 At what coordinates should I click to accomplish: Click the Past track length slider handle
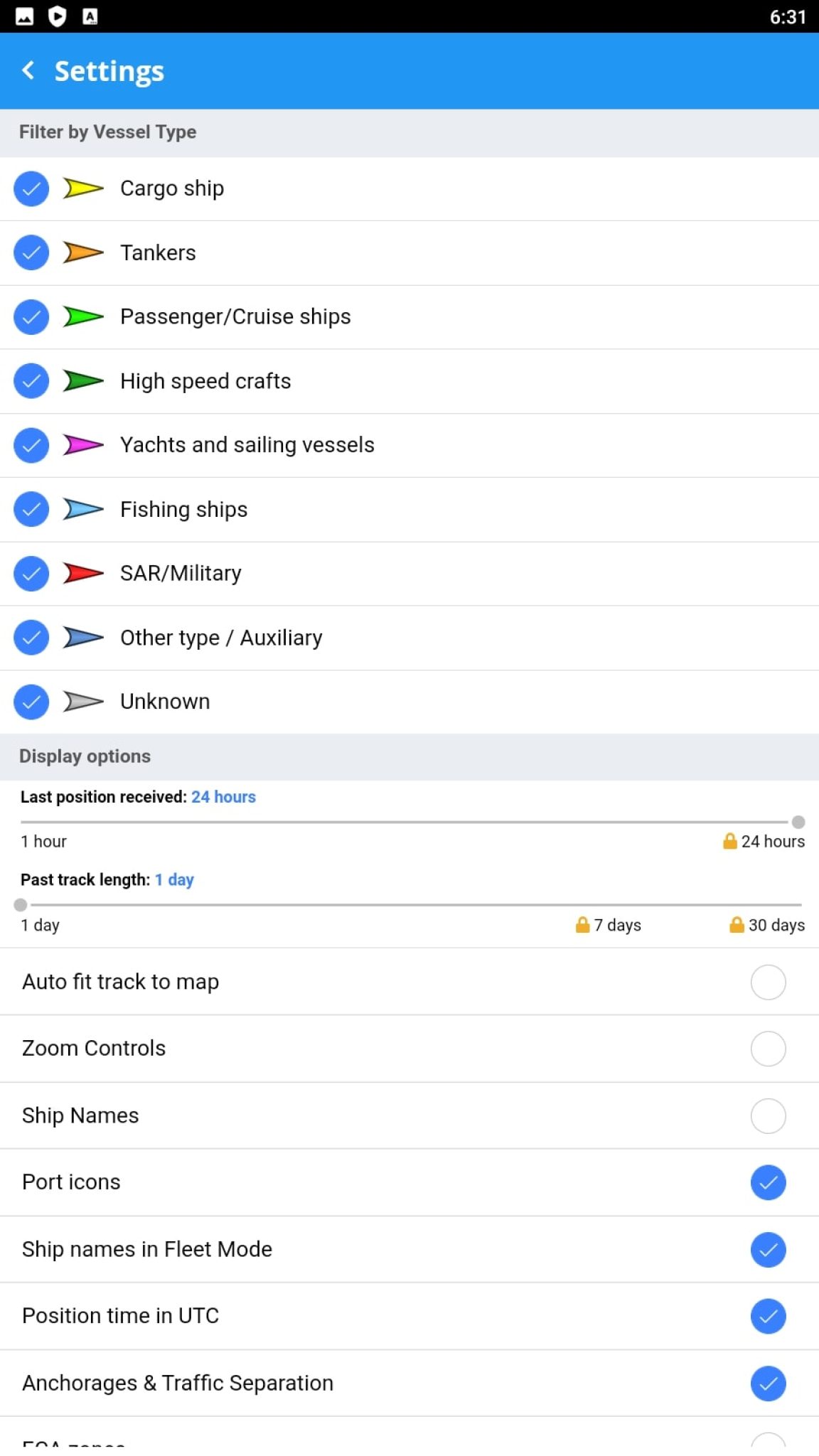click(x=21, y=905)
